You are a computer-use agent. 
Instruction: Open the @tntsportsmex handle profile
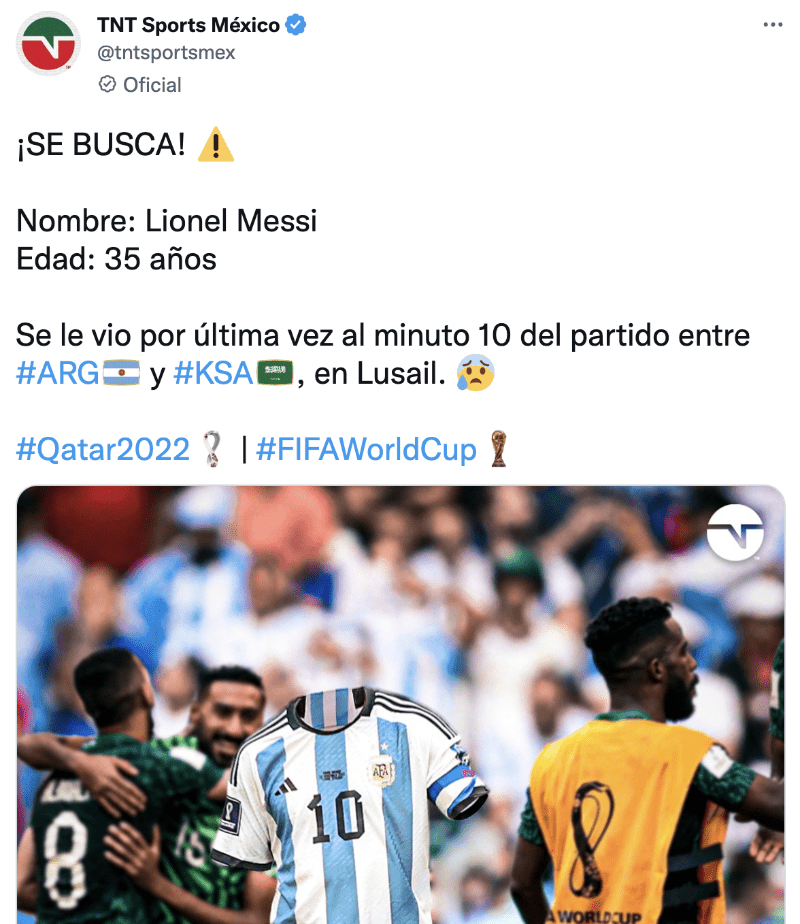pyautogui.click(x=166, y=52)
